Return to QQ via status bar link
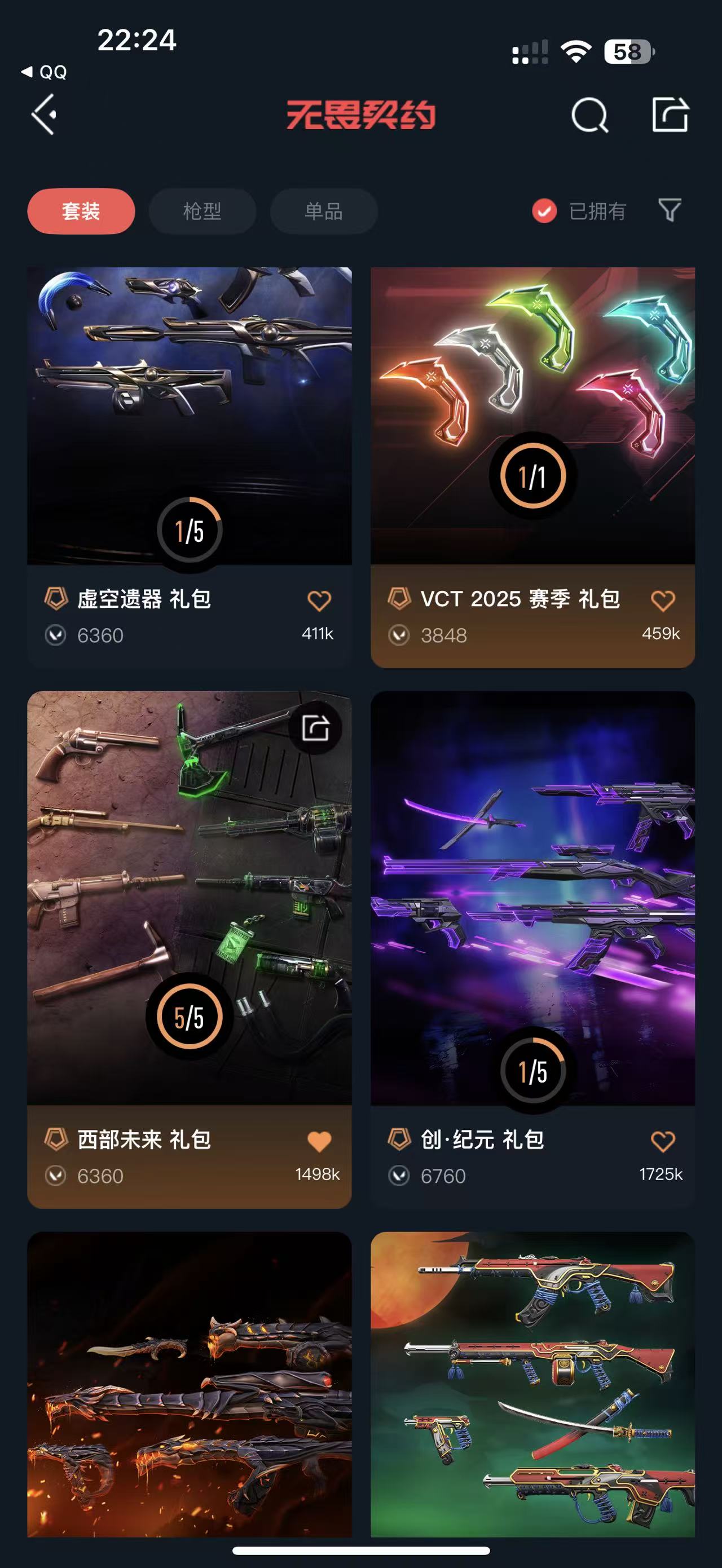The image size is (722, 1568). [45, 72]
